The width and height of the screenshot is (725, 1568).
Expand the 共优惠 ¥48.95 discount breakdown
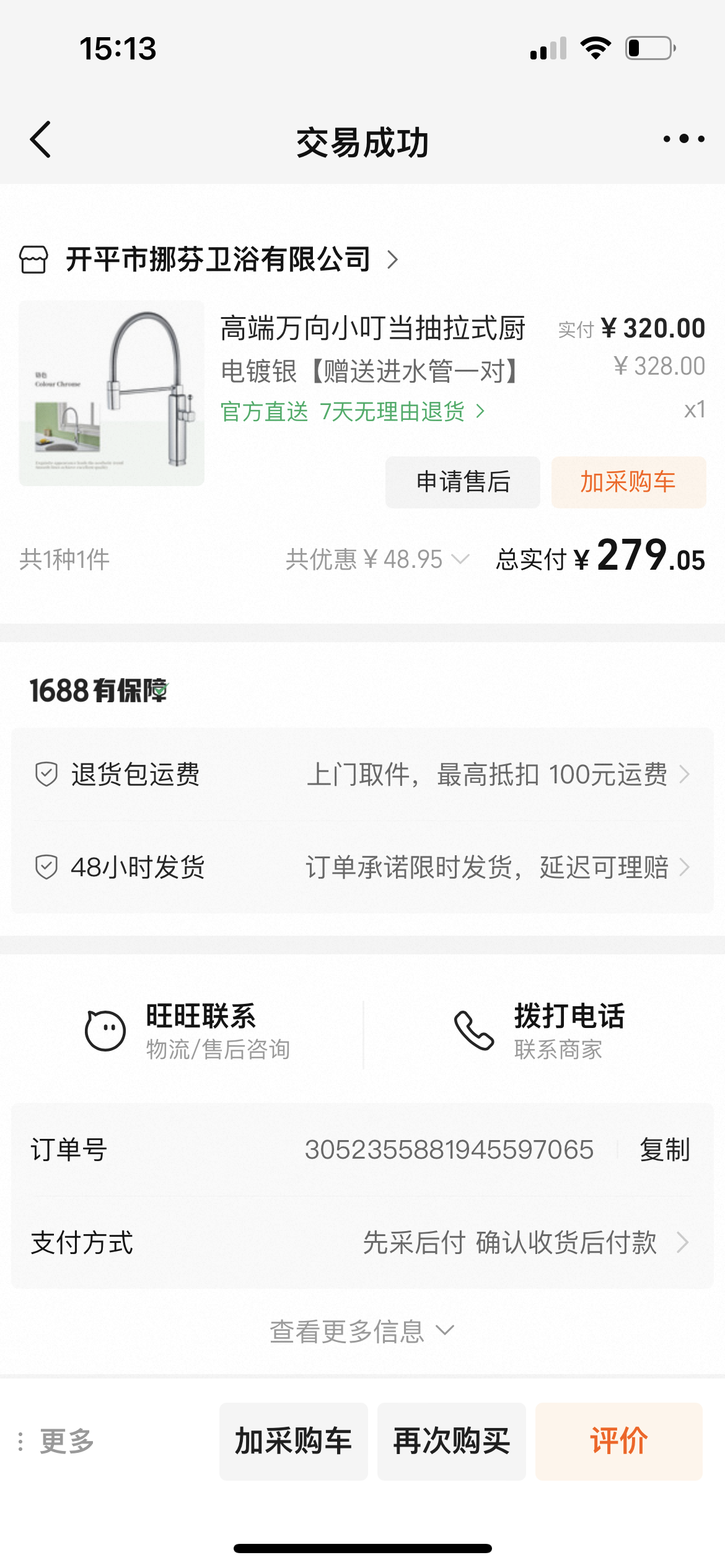pyautogui.click(x=377, y=560)
